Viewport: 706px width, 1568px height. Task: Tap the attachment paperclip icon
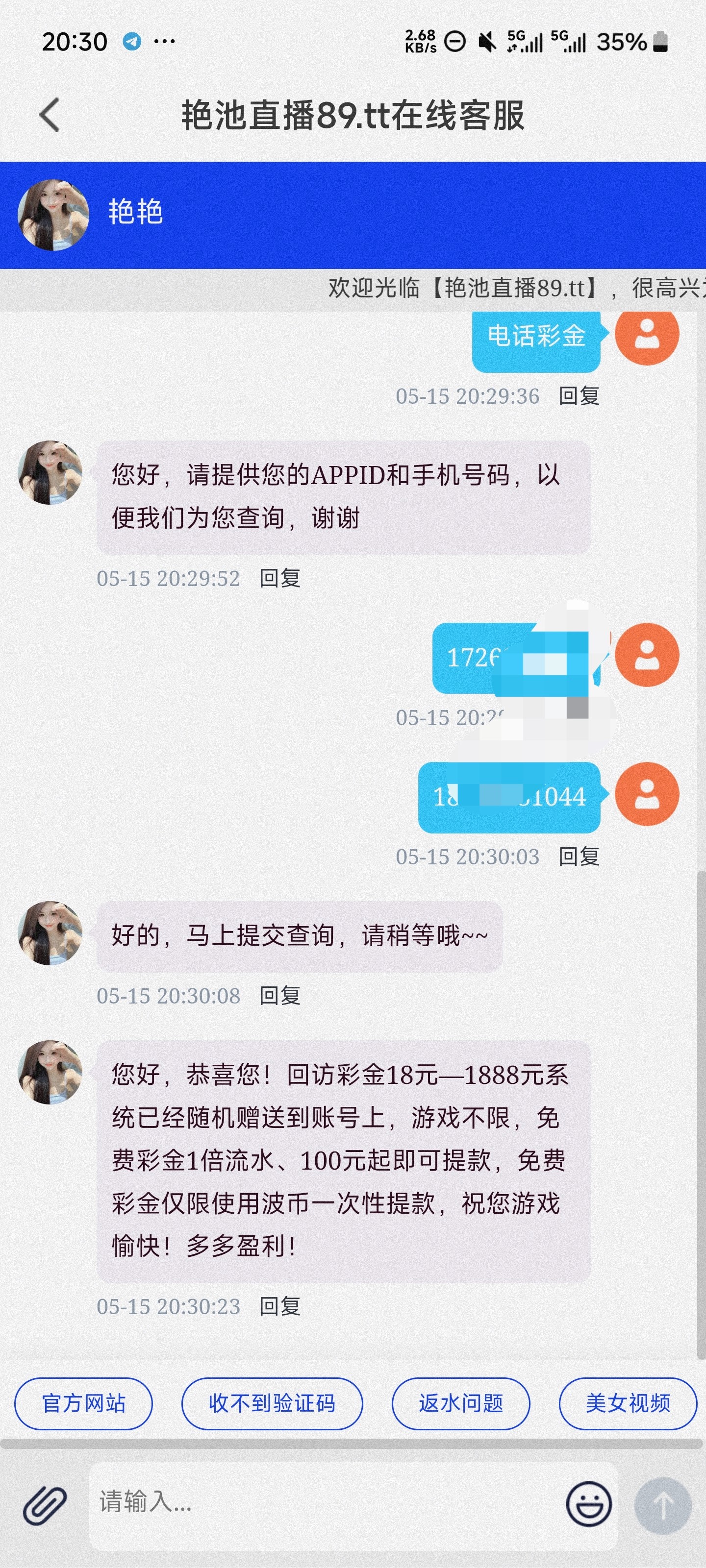[45, 1505]
